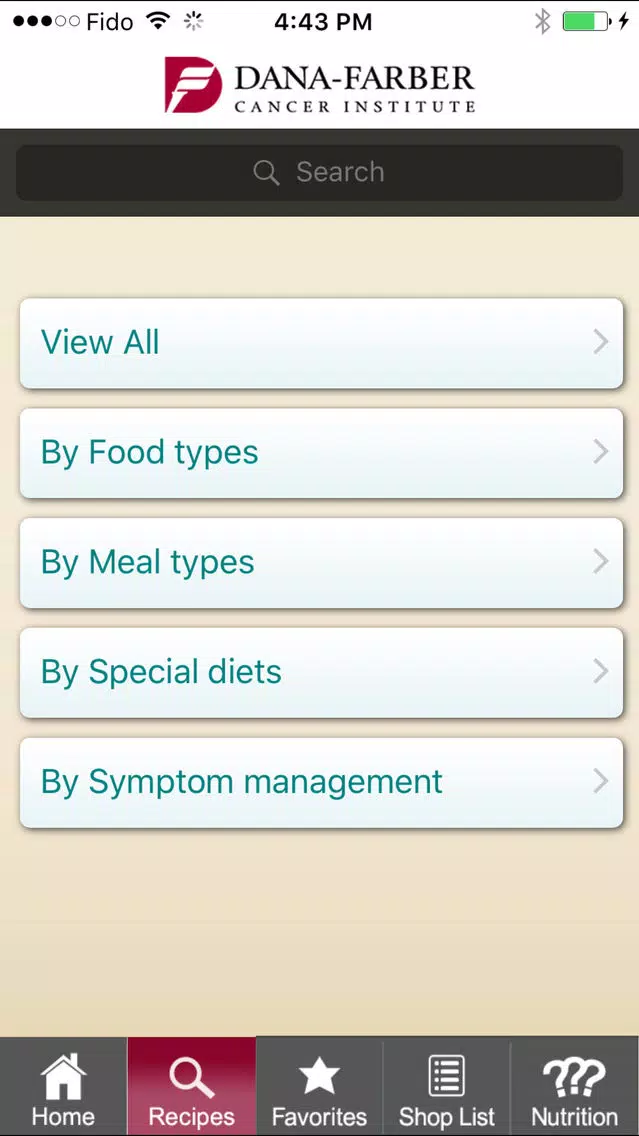Open the Shop List tab

[x=447, y=1087]
